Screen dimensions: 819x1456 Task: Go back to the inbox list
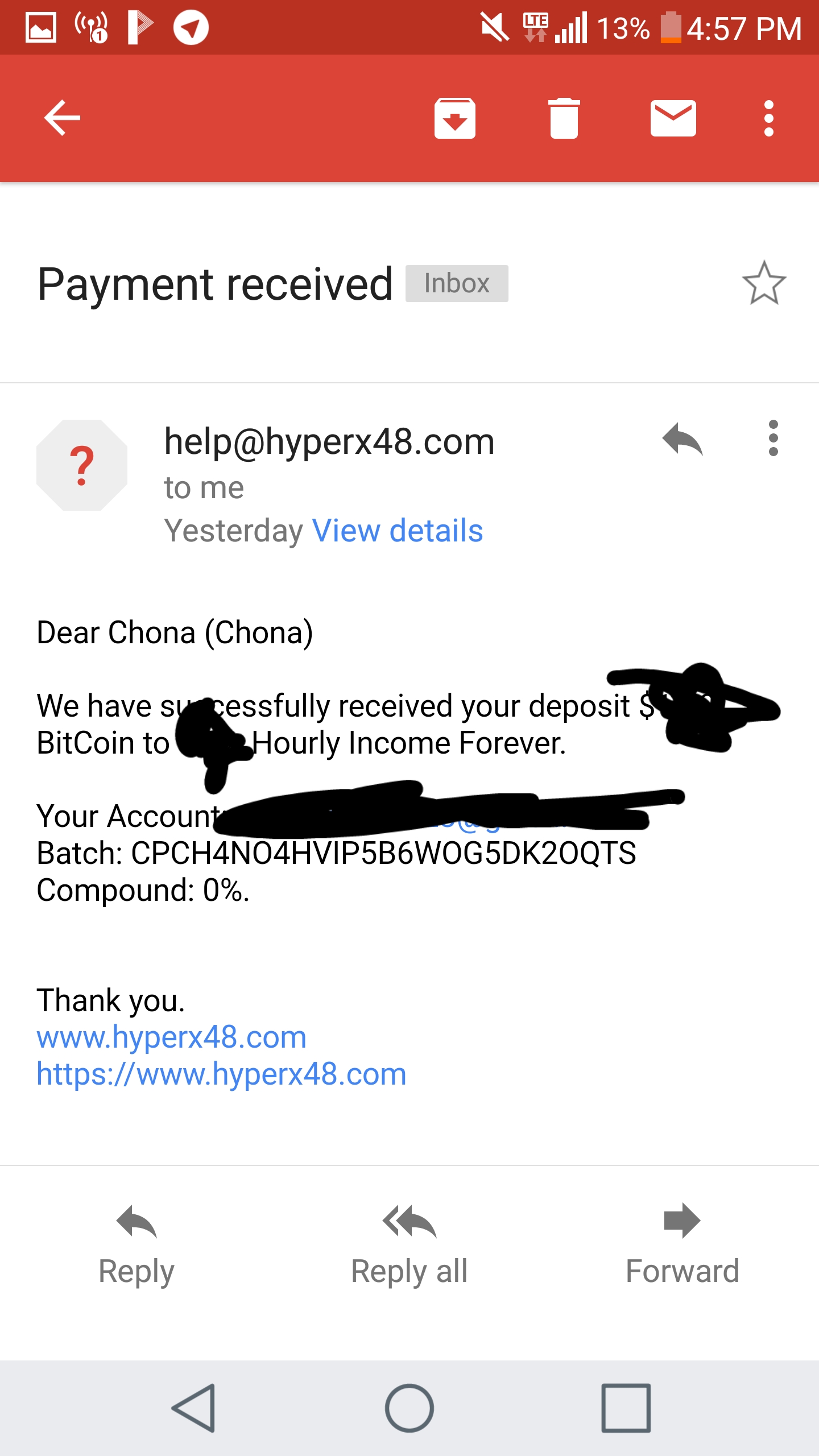(x=62, y=118)
